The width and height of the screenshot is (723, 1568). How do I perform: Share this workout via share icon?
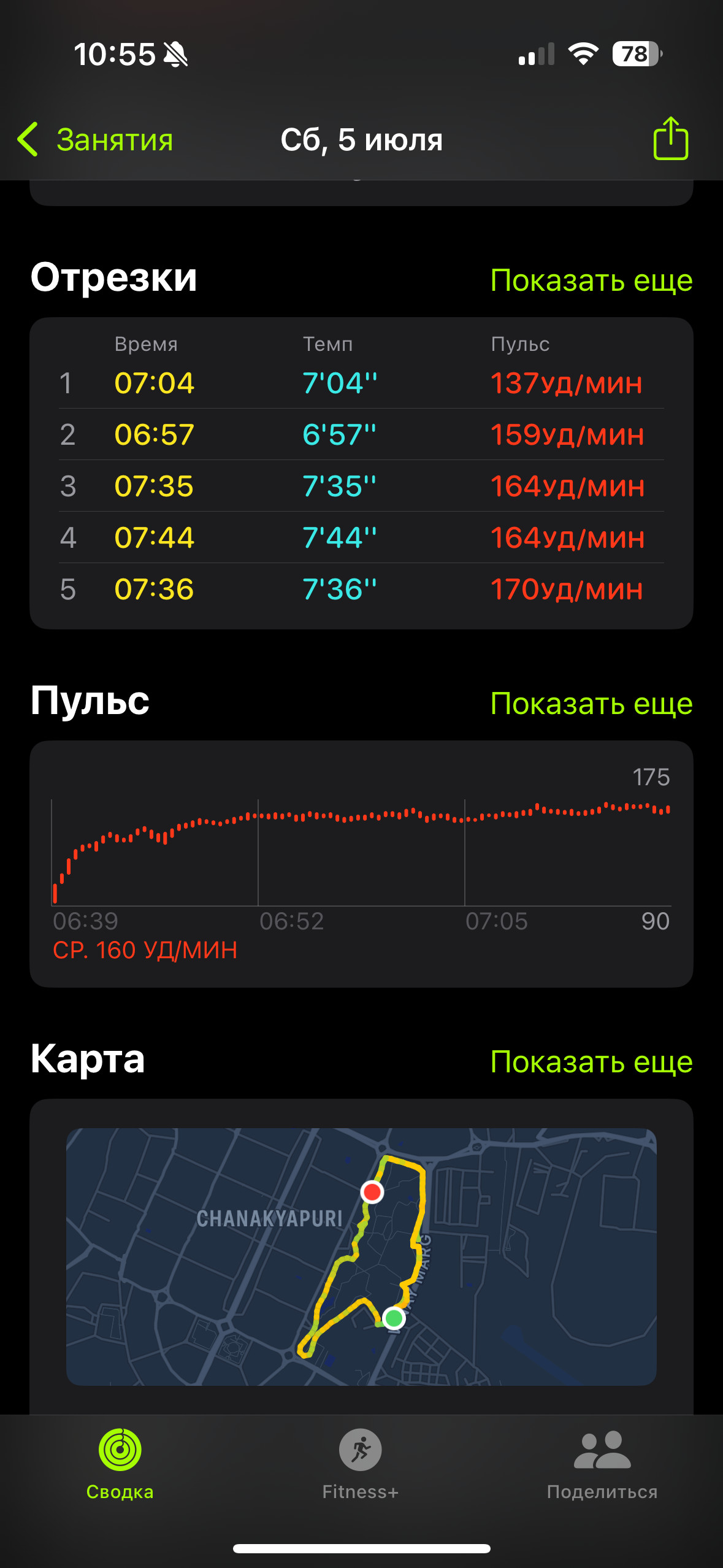670,139
